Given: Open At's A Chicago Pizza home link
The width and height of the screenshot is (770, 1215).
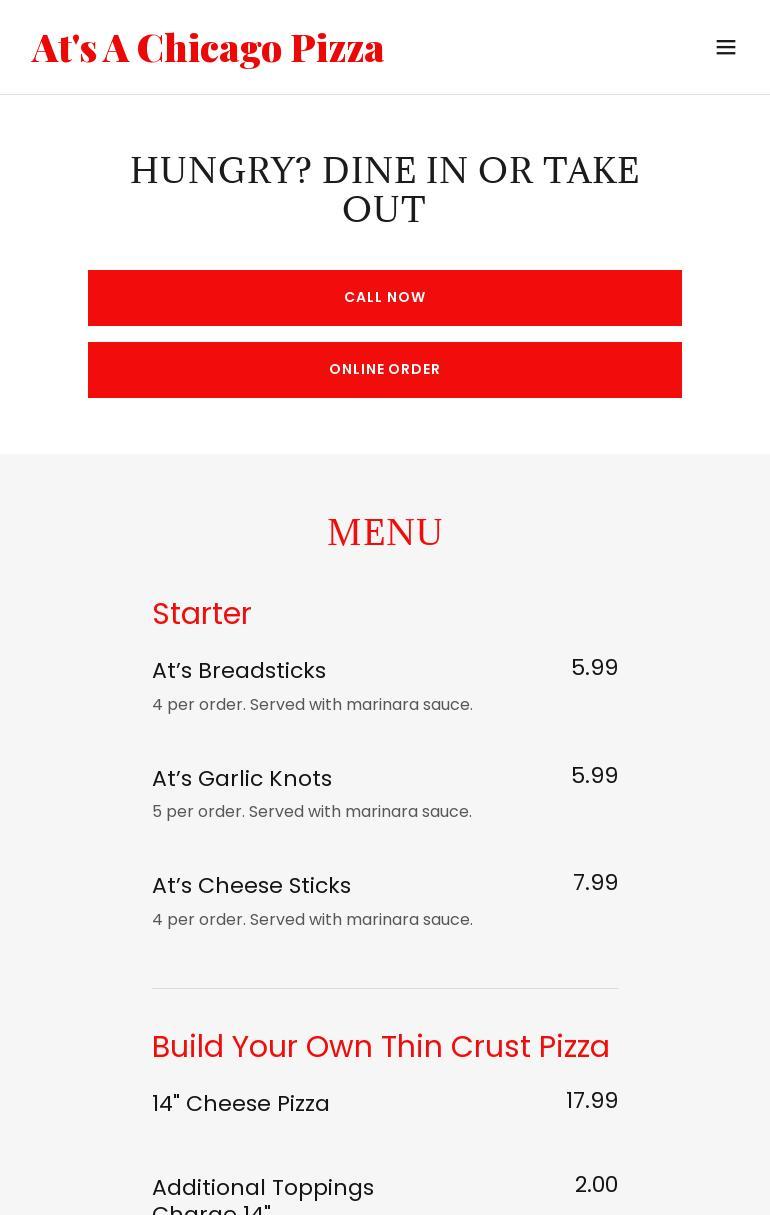Looking at the screenshot, I should (x=208, y=48).
